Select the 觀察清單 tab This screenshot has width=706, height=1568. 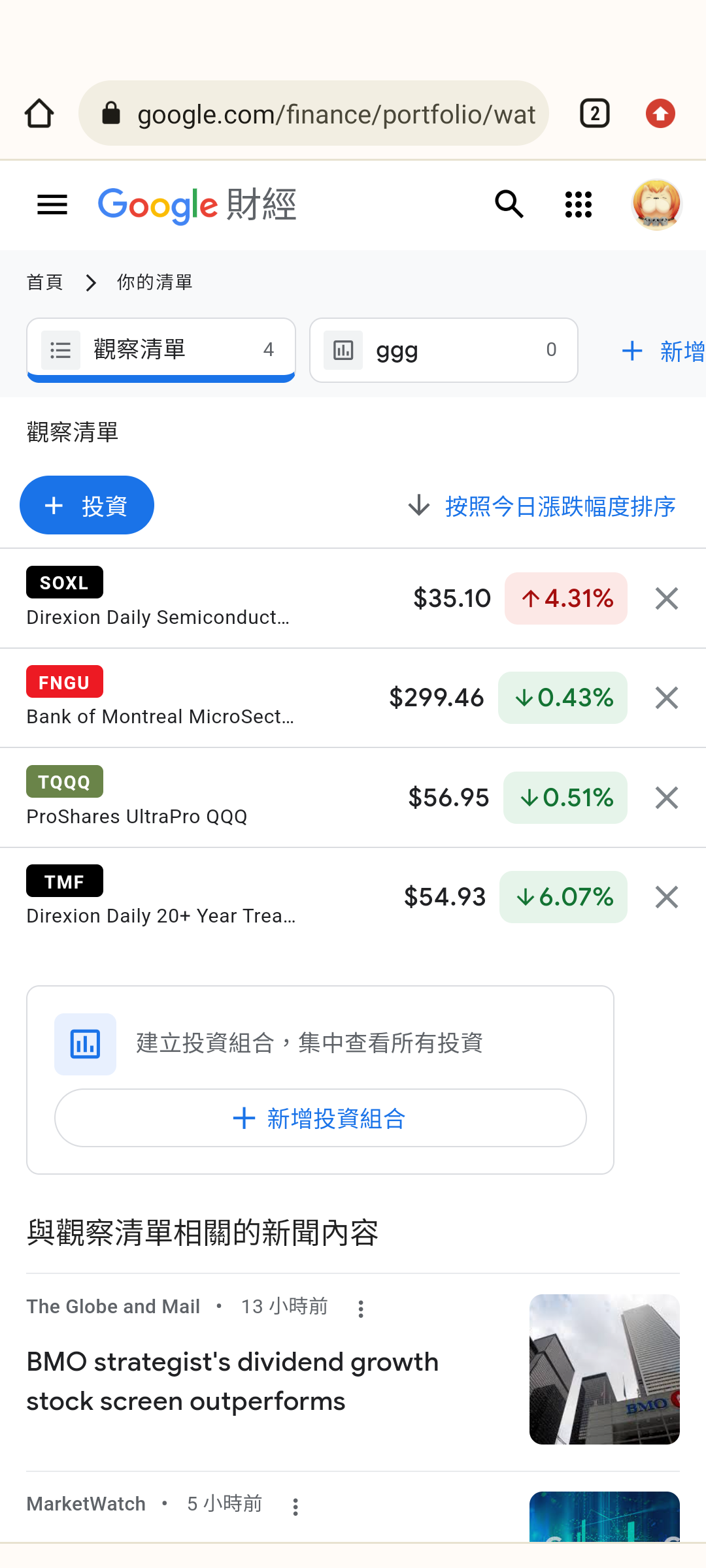click(x=161, y=350)
